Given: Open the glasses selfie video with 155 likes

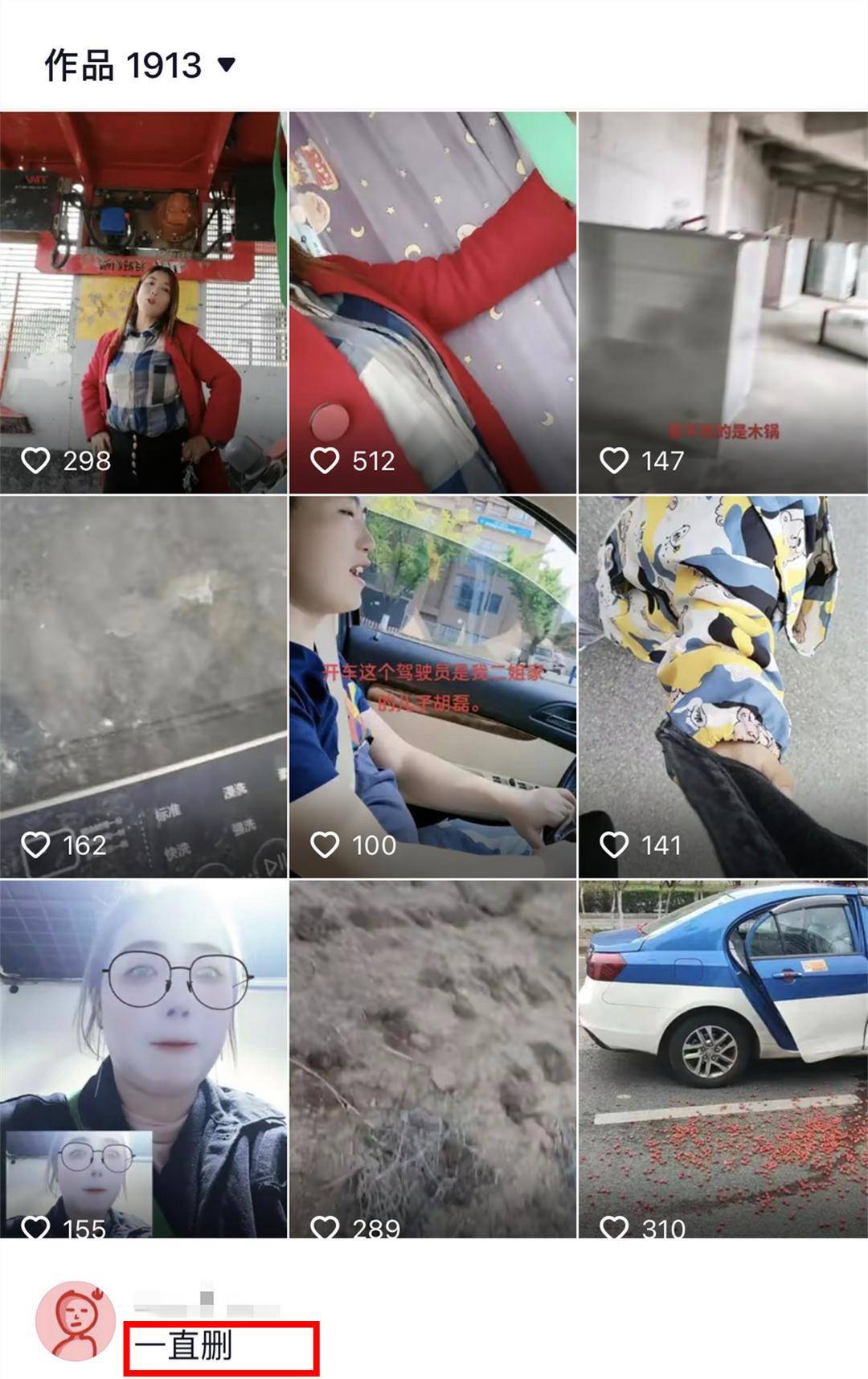Looking at the screenshot, I should coord(143,1058).
